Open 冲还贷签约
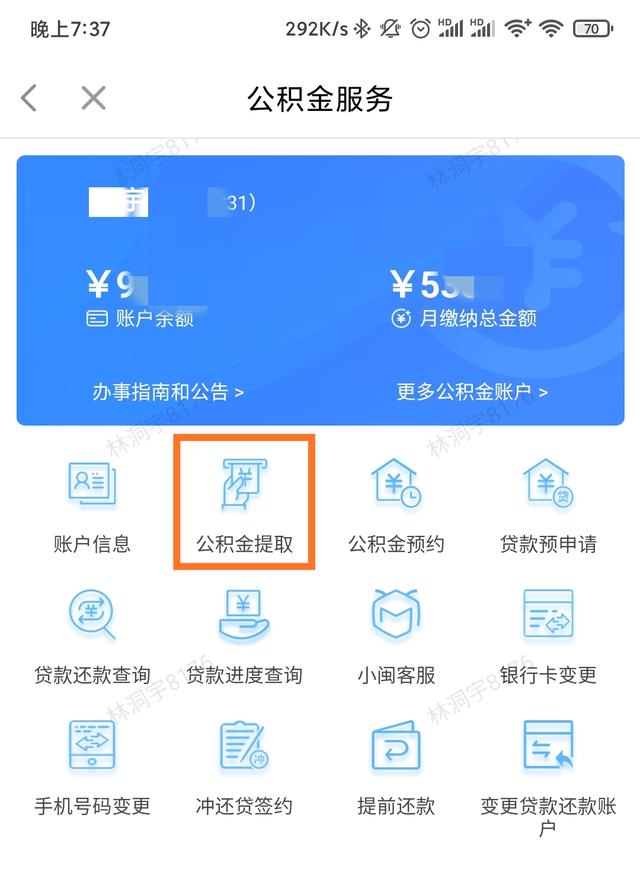Image resolution: width=640 pixels, height=869 pixels. (244, 765)
